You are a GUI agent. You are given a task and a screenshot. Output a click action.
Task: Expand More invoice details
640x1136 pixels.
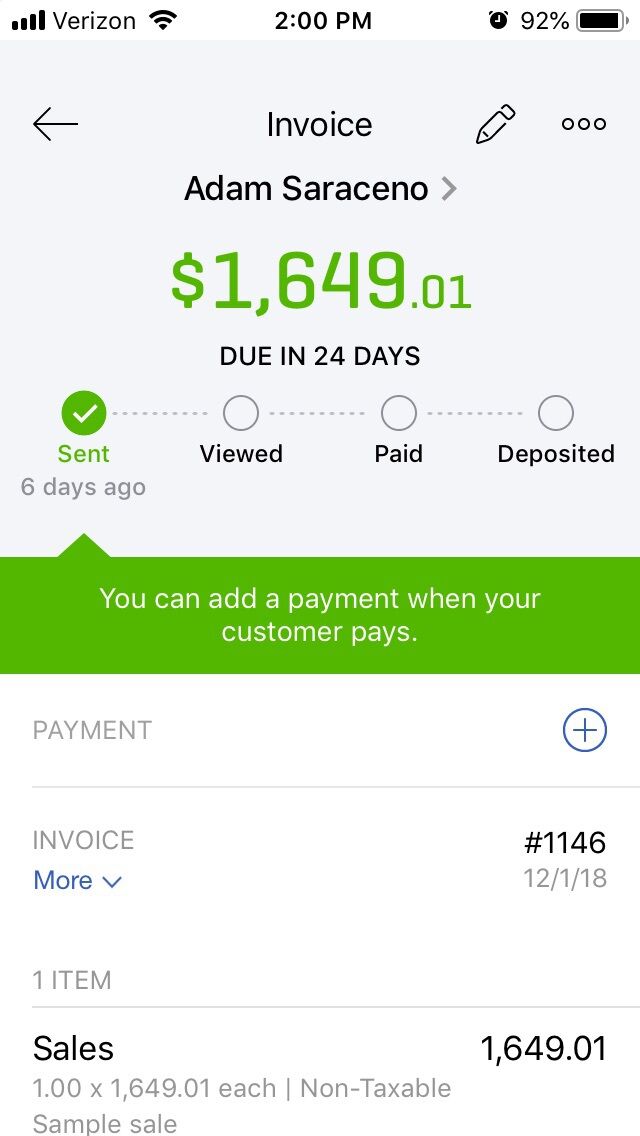point(77,880)
